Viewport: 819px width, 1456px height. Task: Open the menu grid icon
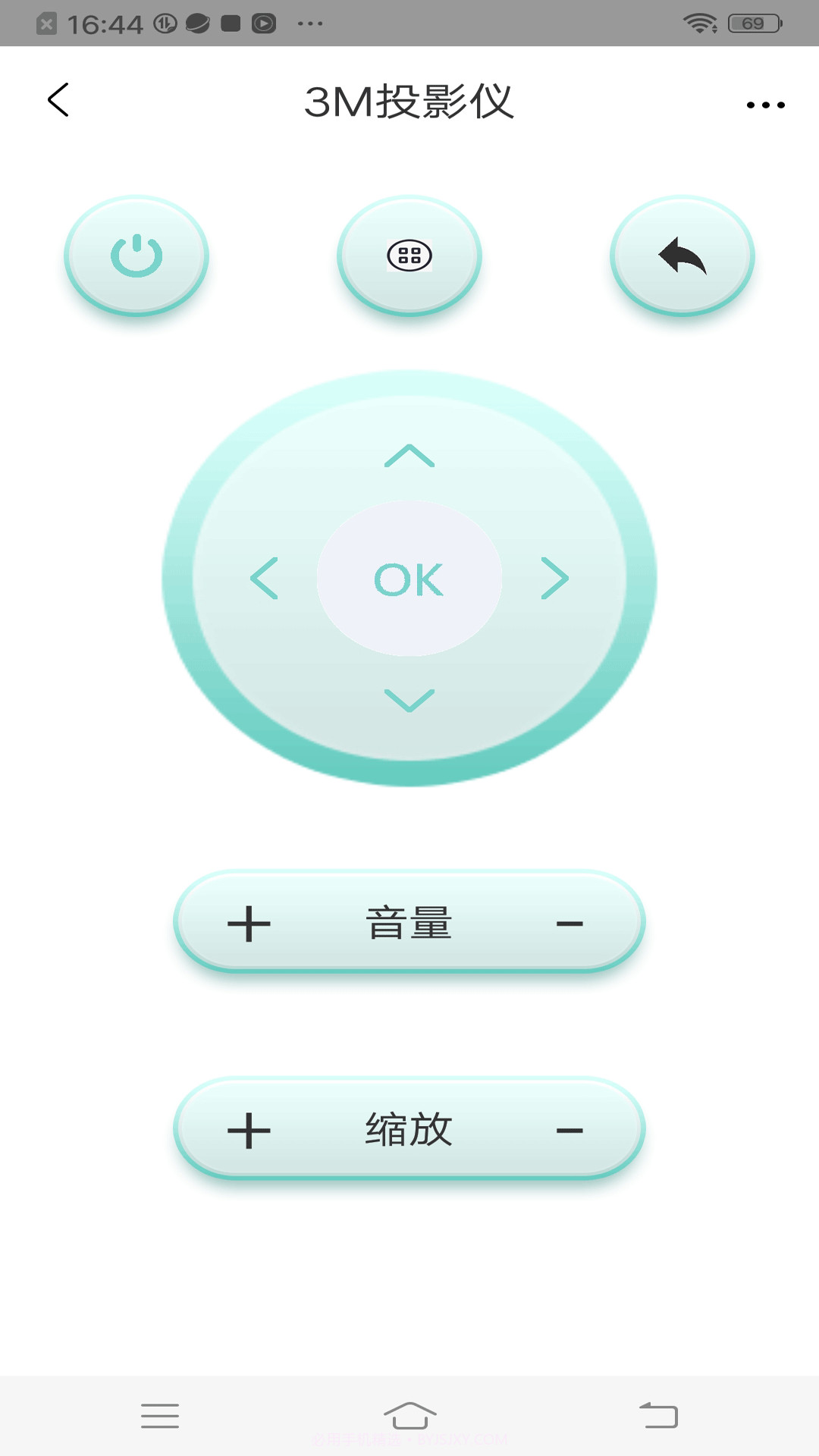click(x=409, y=256)
